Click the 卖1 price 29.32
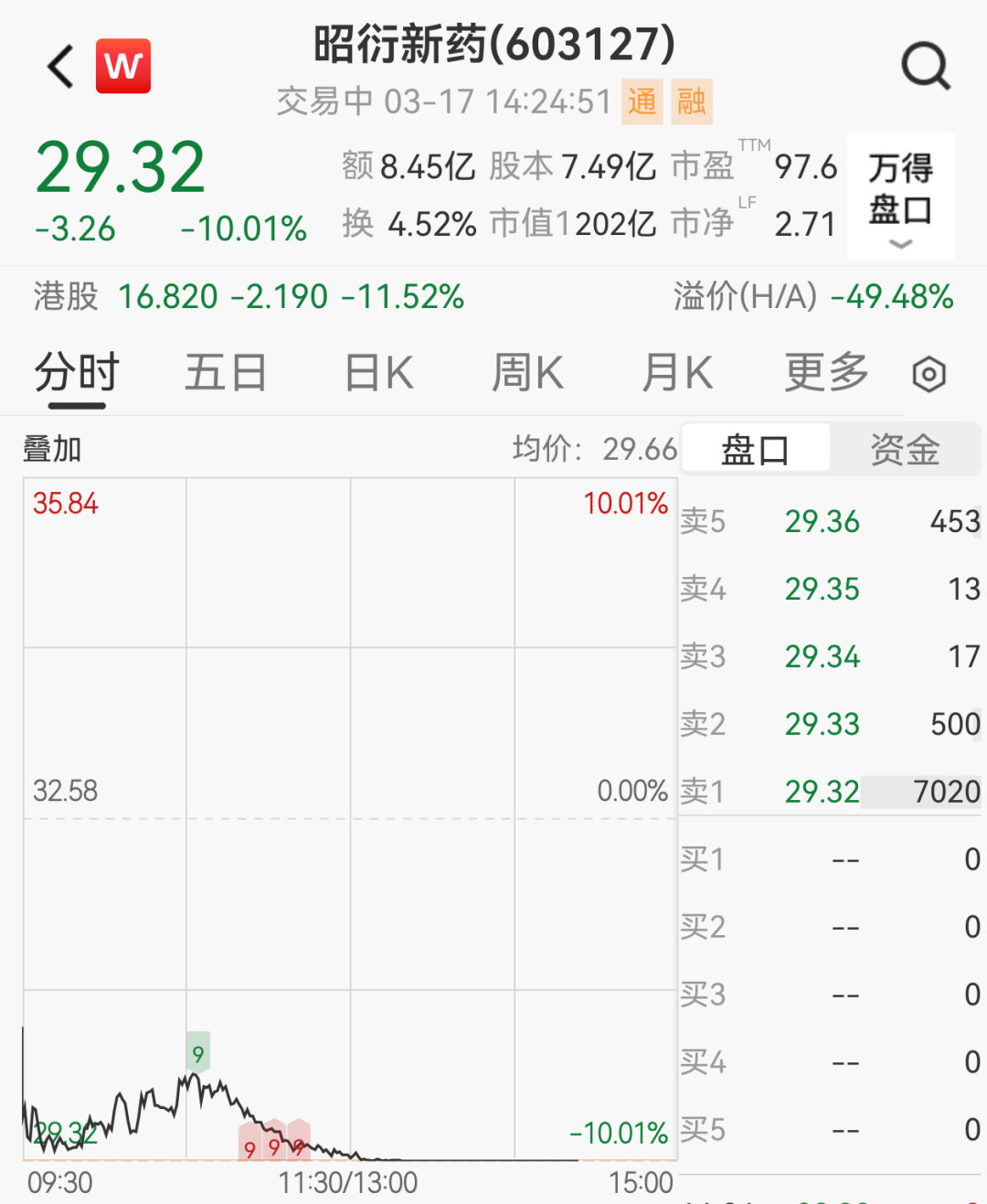The image size is (987, 1204). (822, 791)
